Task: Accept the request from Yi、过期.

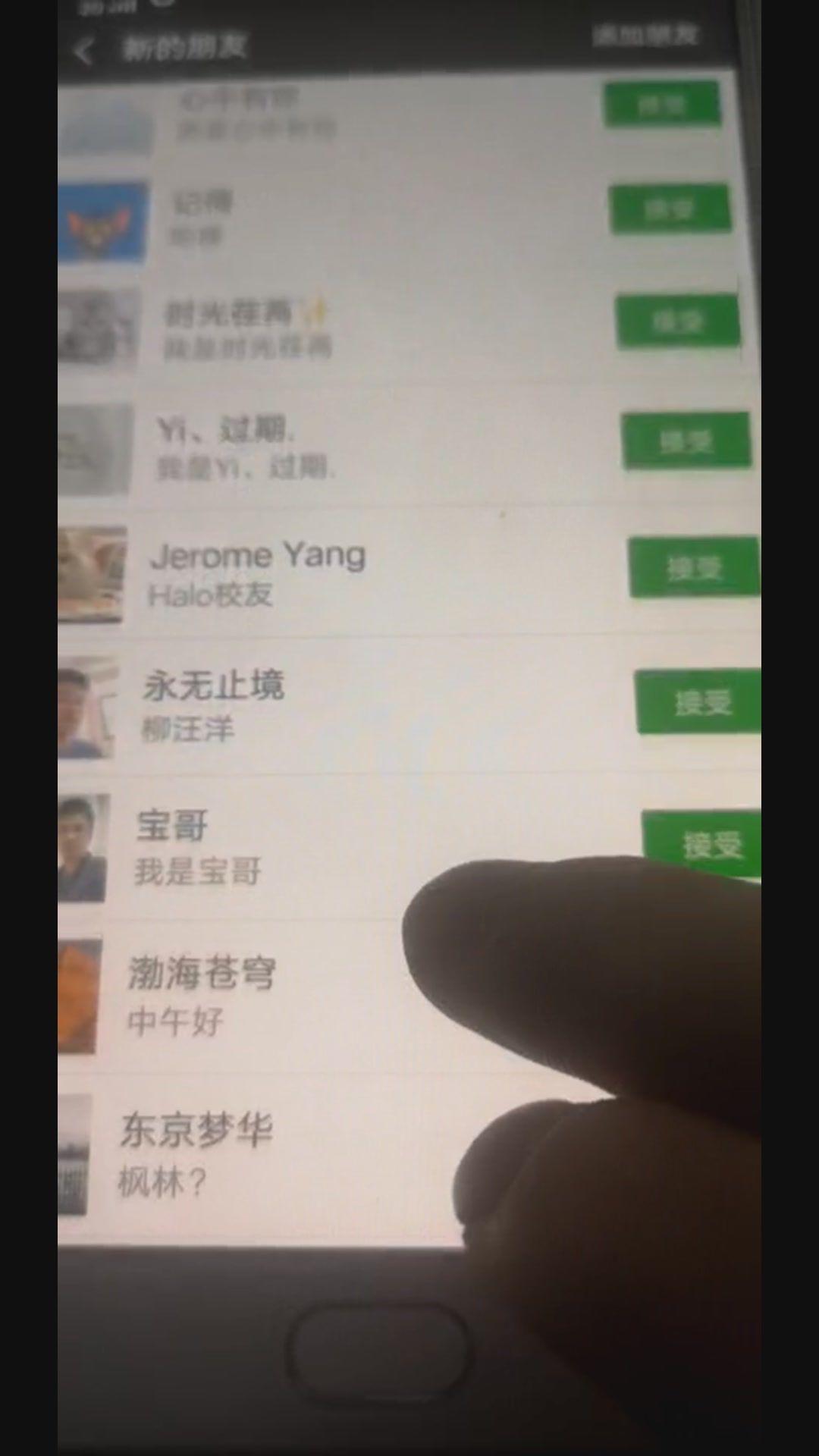Action: click(x=686, y=441)
